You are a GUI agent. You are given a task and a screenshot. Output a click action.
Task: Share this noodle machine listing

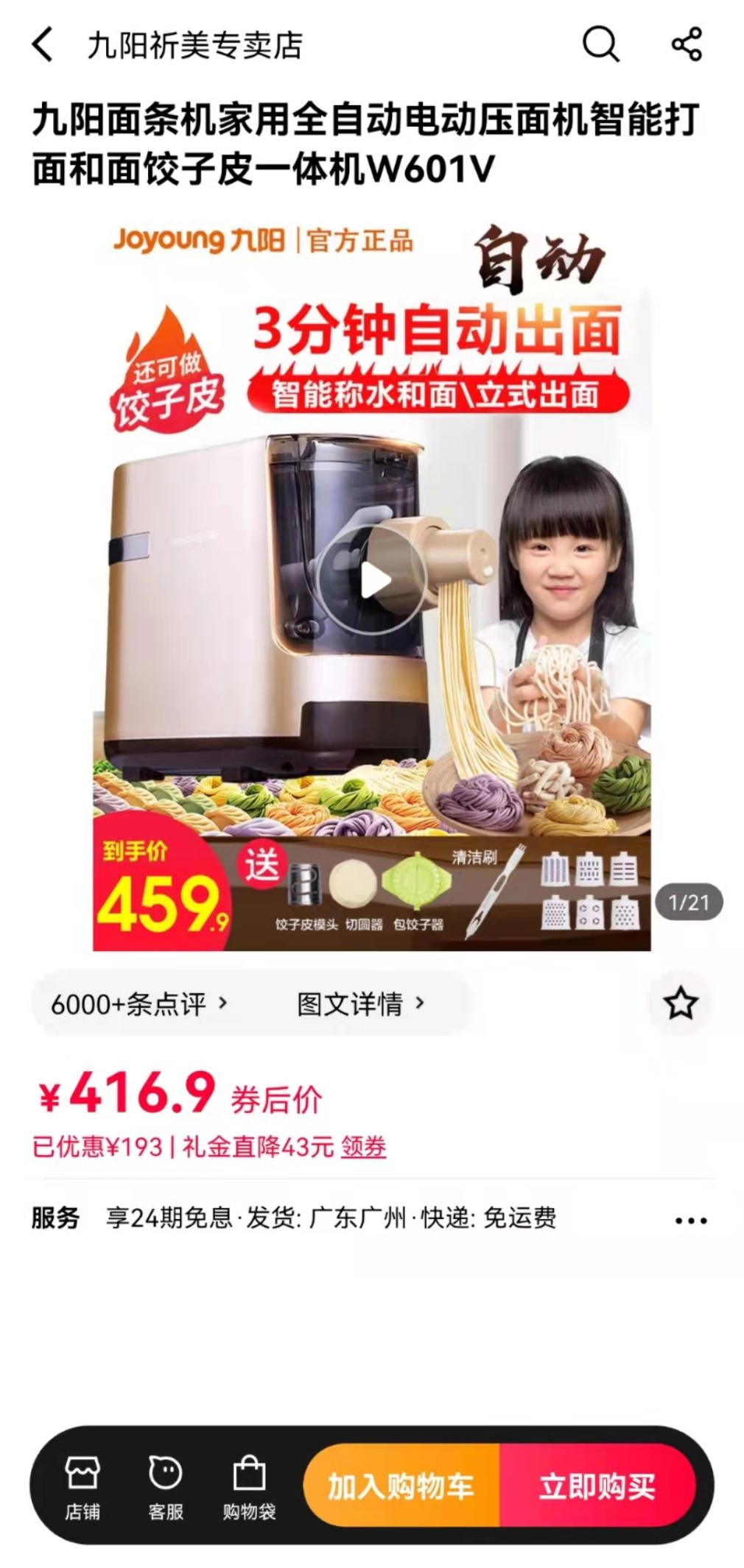click(x=687, y=44)
